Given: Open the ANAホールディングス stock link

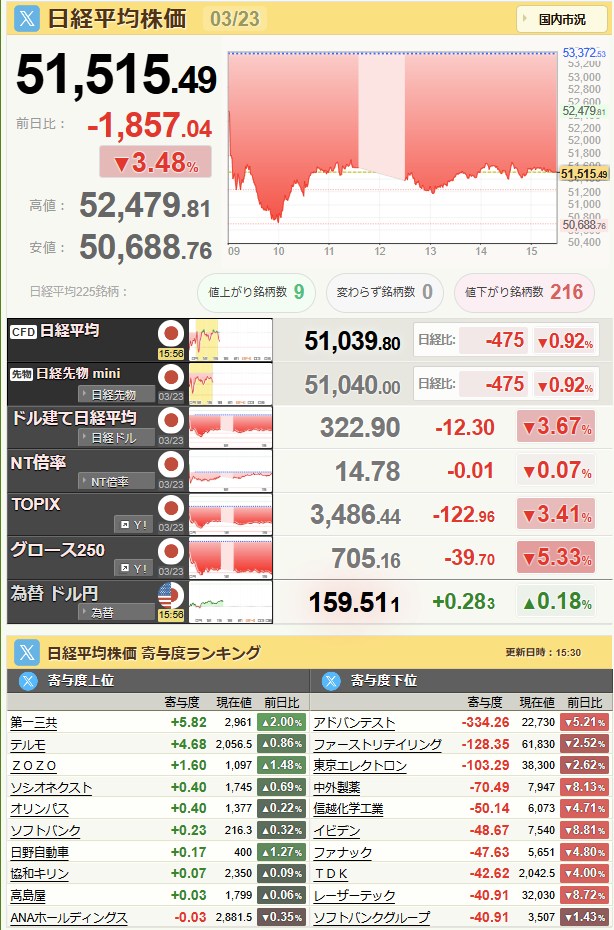Looking at the screenshot, I should (x=69, y=917).
